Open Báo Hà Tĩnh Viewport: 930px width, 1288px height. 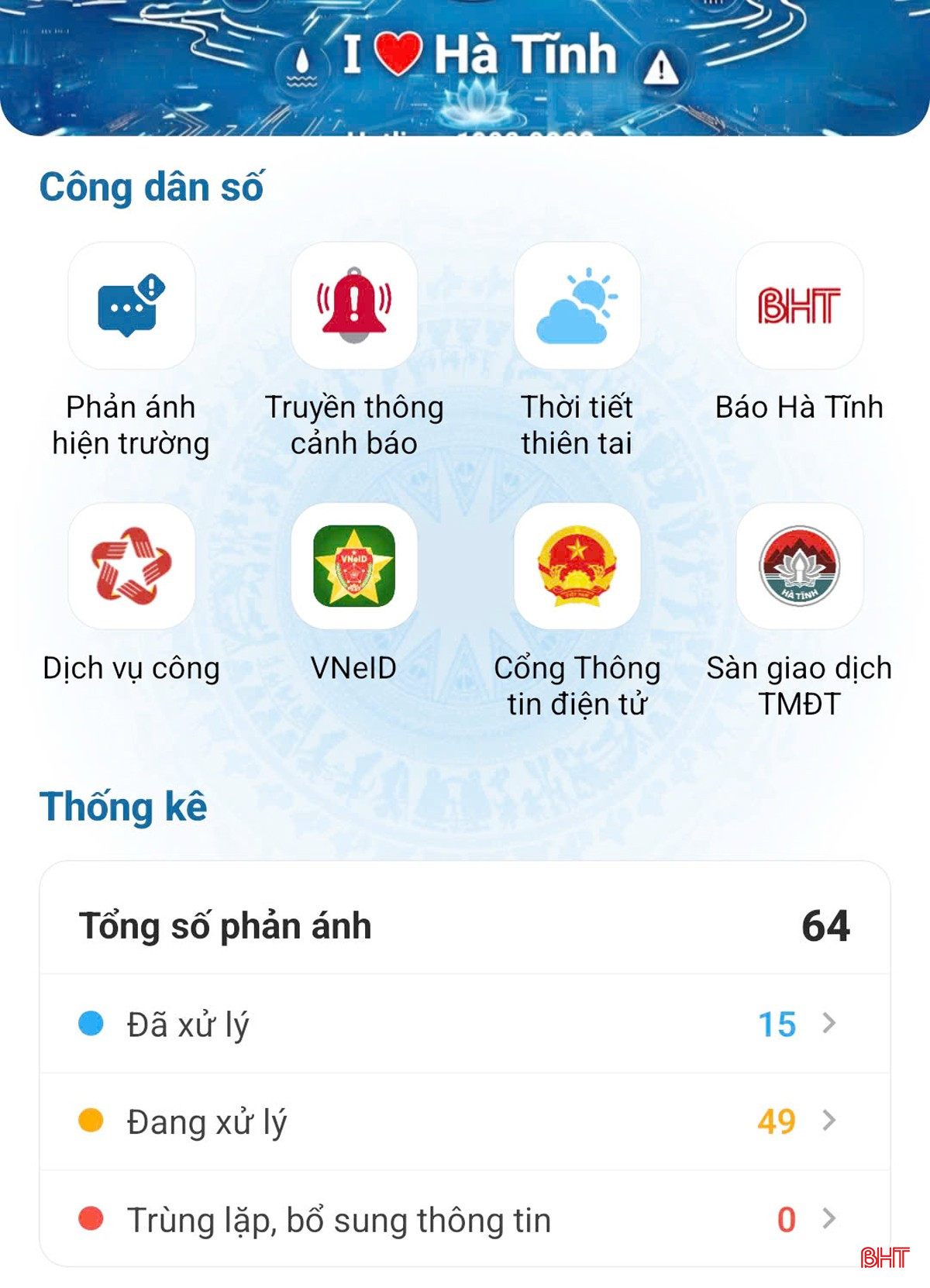799,305
